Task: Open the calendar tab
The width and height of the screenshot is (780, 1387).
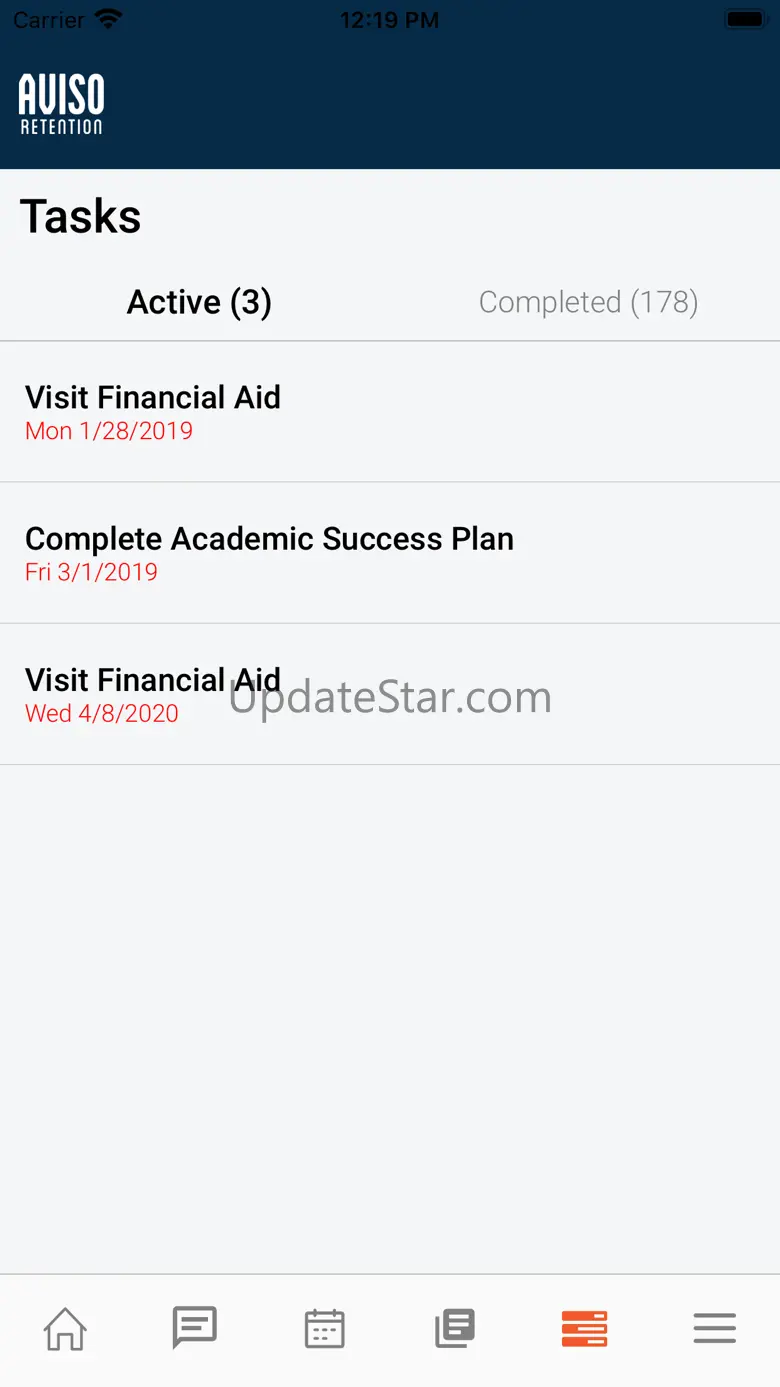Action: (x=325, y=1329)
